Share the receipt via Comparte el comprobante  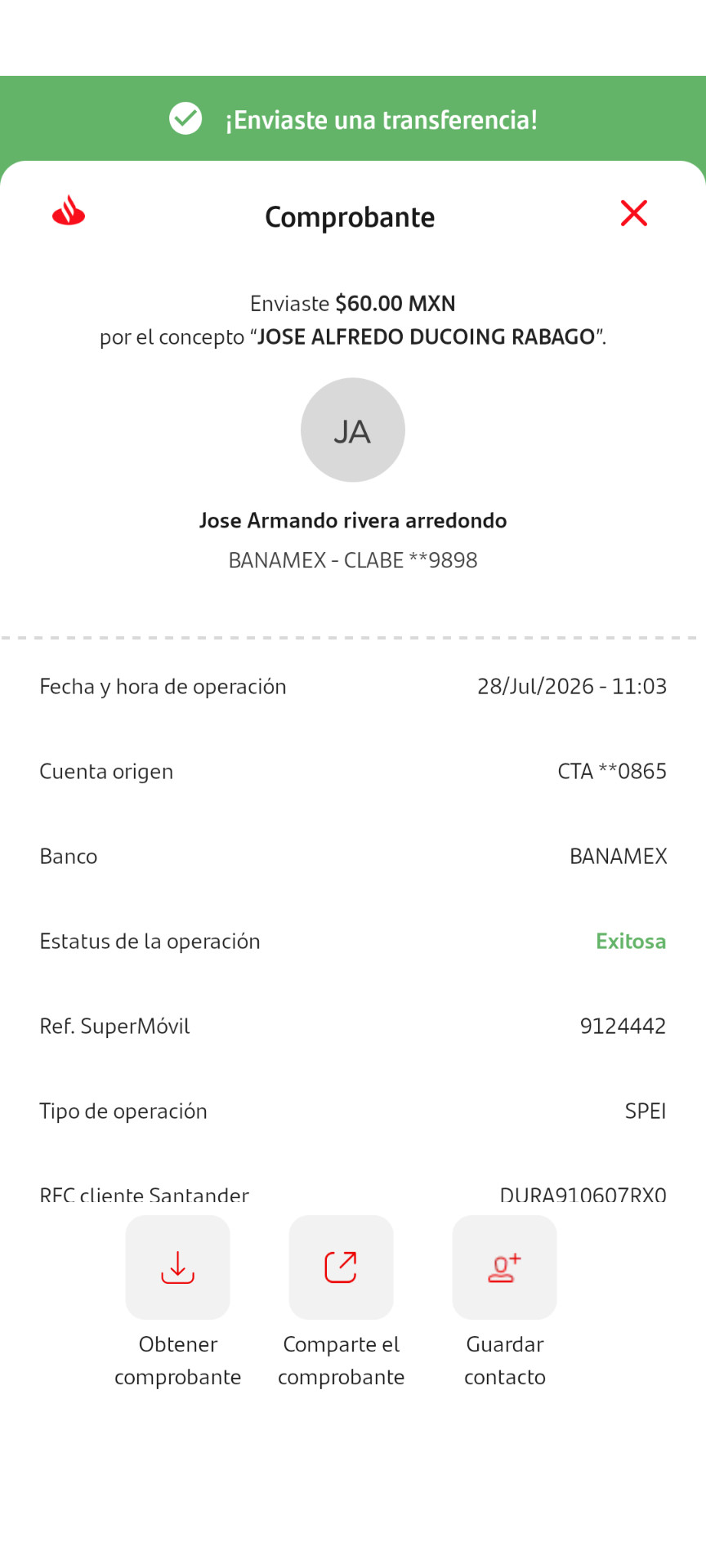(x=341, y=1267)
